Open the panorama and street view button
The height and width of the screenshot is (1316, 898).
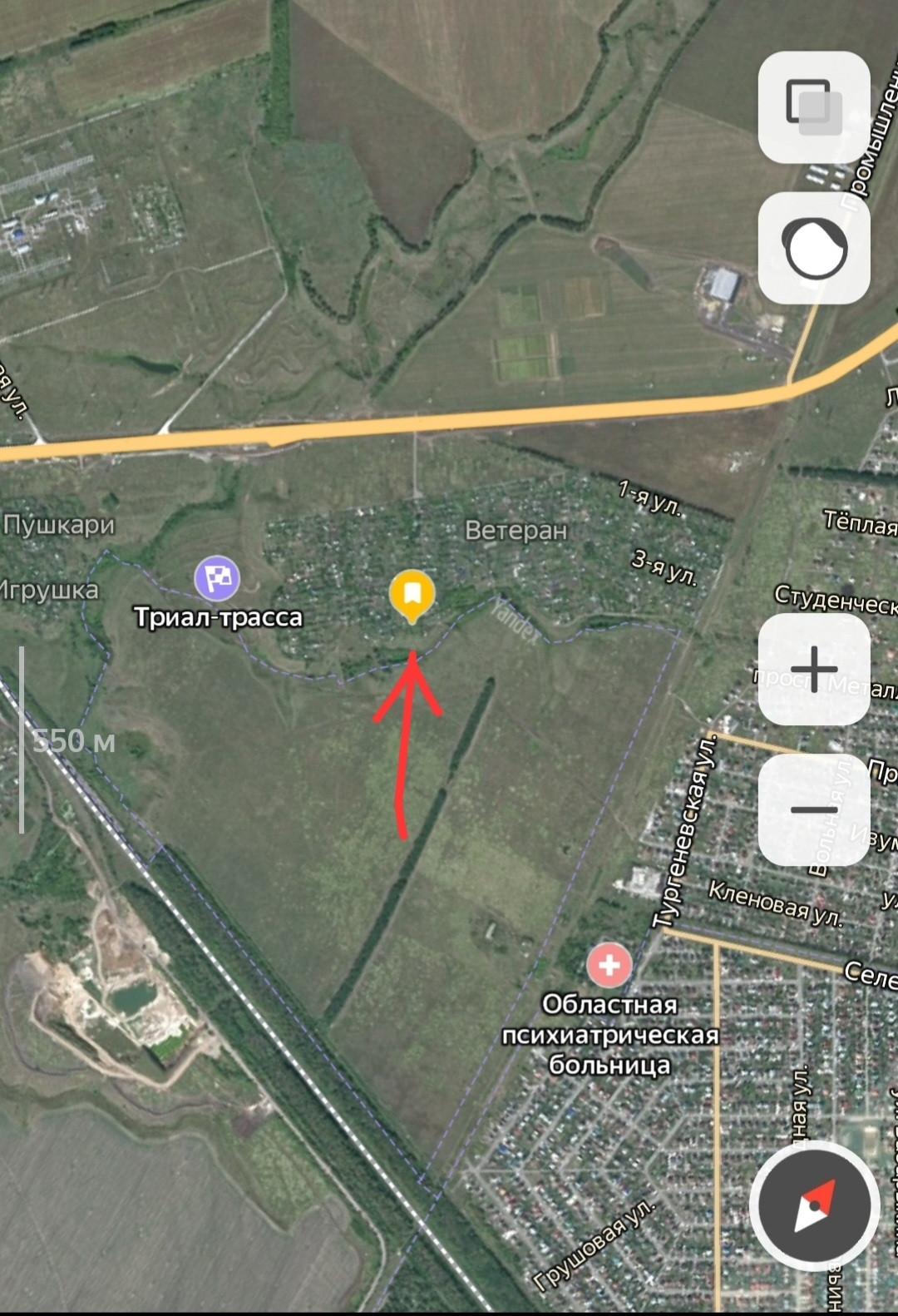tap(814, 248)
